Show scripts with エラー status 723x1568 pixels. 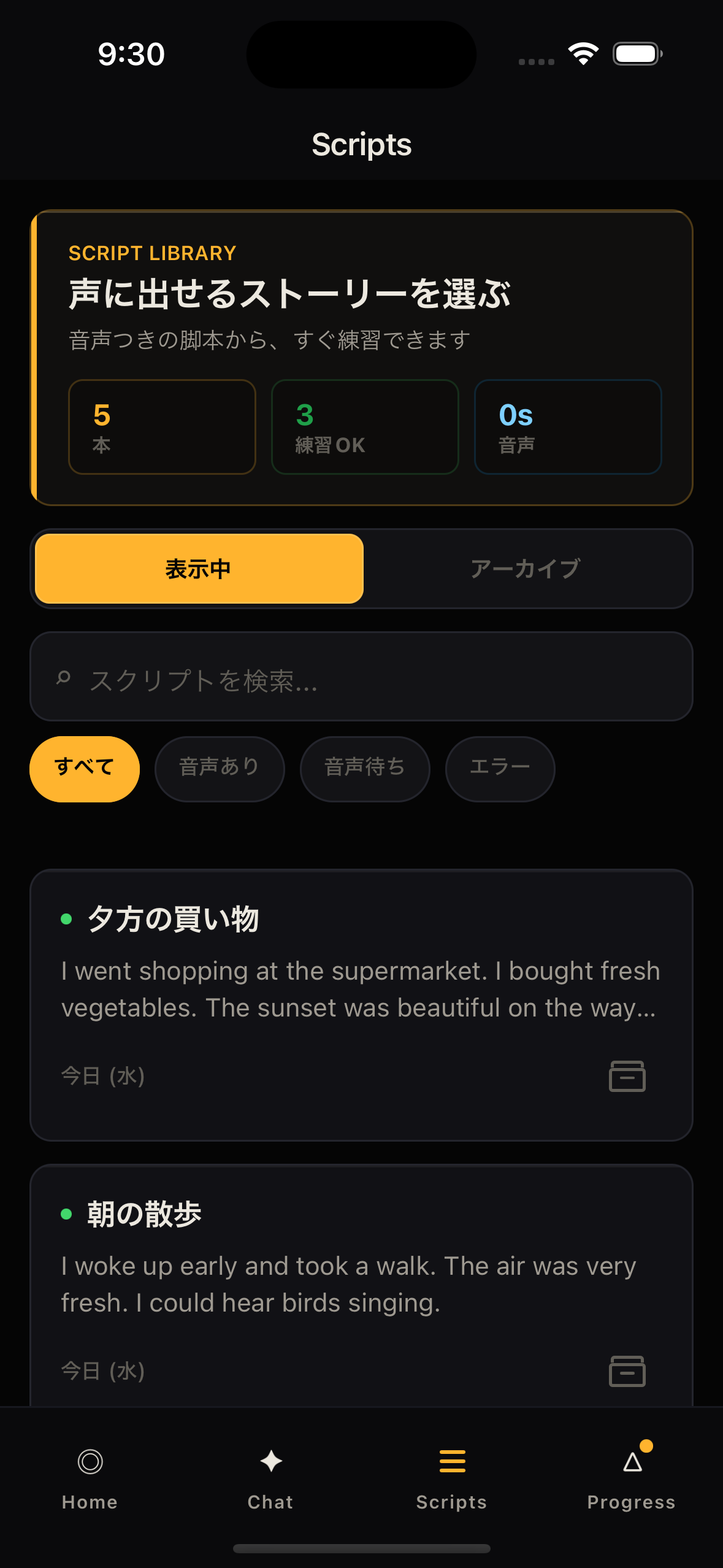coord(500,769)
